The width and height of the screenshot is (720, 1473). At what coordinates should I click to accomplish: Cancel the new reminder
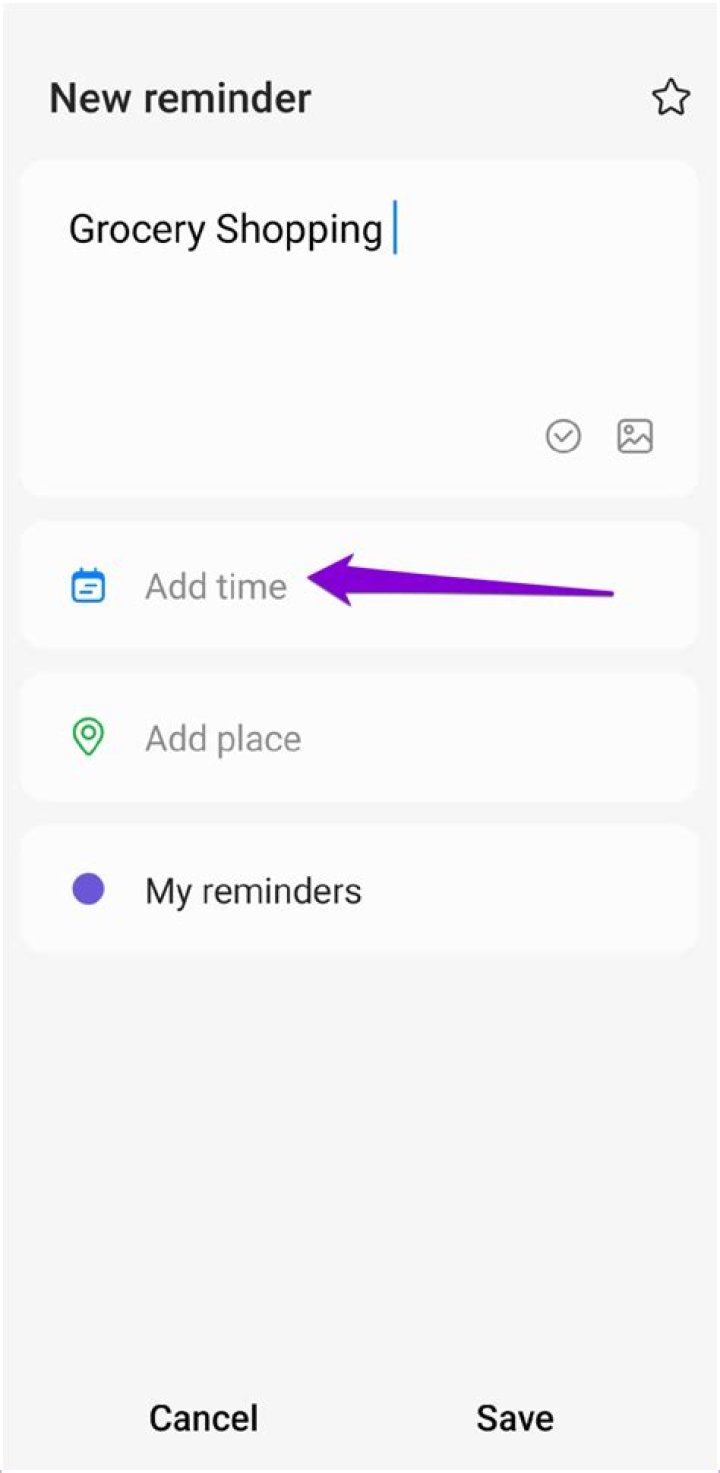[x=204, y=1418]
